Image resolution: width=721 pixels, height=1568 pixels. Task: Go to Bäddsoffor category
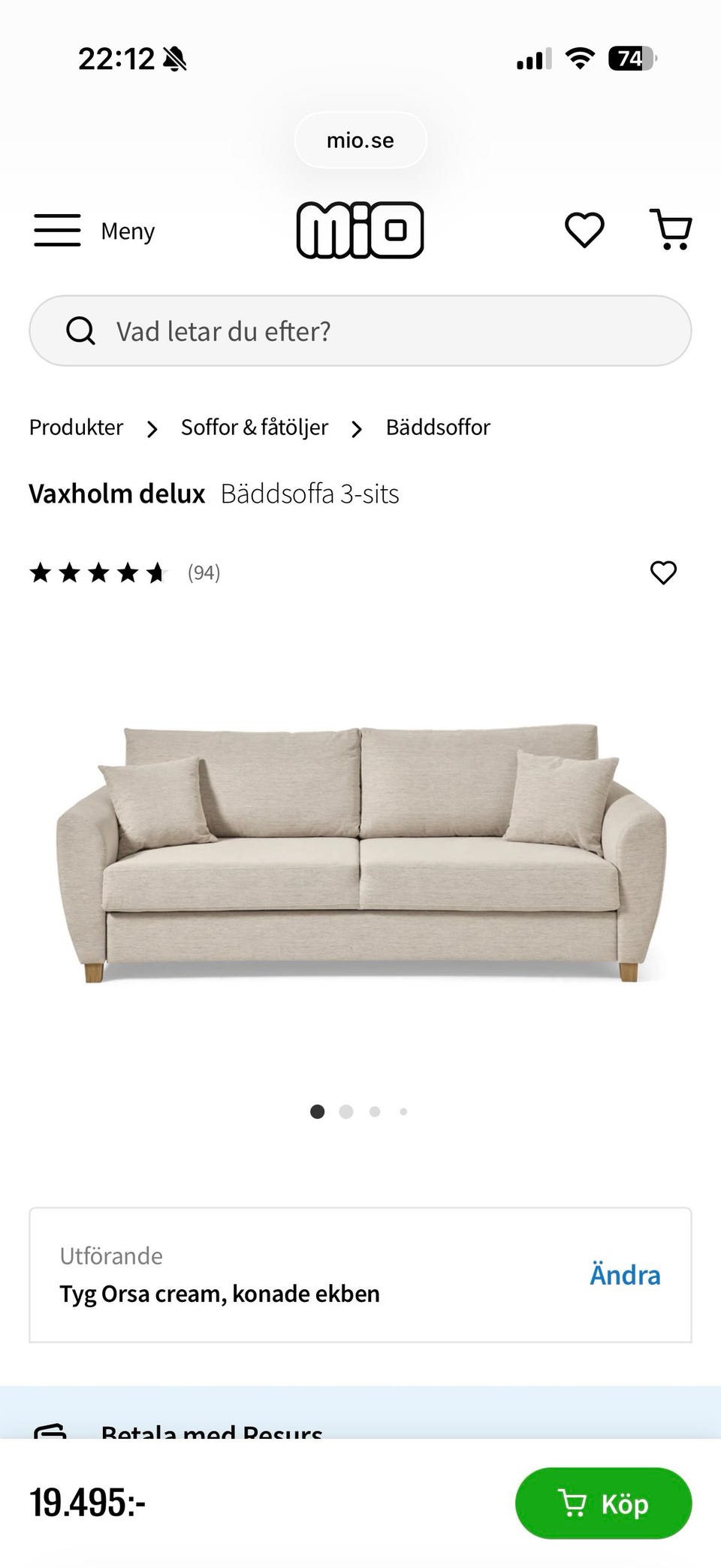438,427
